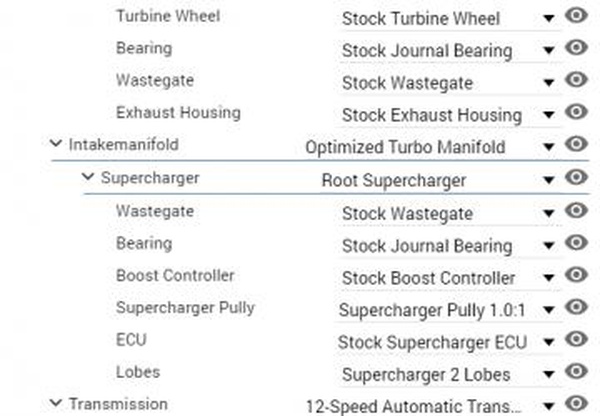Screen dimensions: 600x416
Task: Open the Stock Journal Bearing dropdown under Turbine Wheel
Action: pyautogui.click(x=447, y=50)
